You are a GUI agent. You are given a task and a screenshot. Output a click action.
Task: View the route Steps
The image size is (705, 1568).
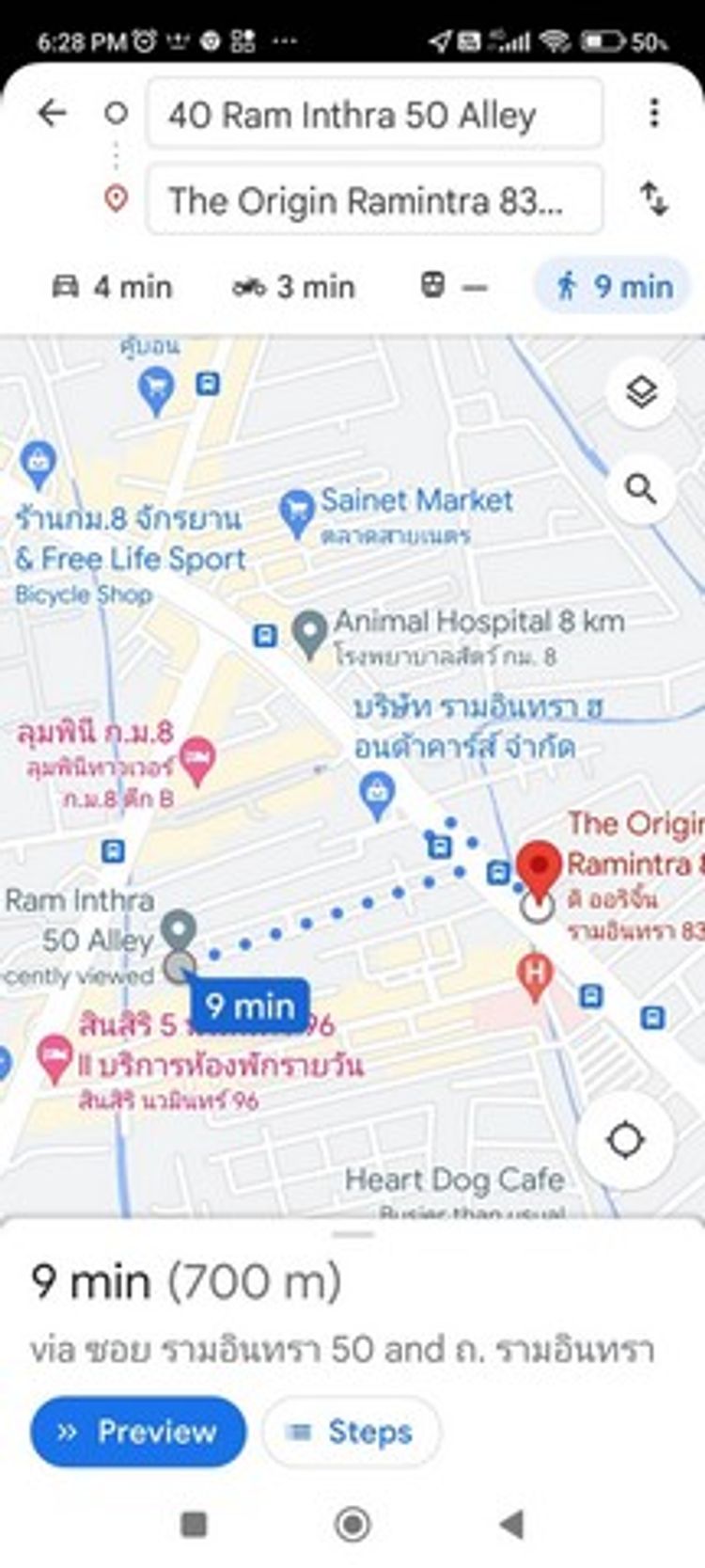(x=351, y=1433)
